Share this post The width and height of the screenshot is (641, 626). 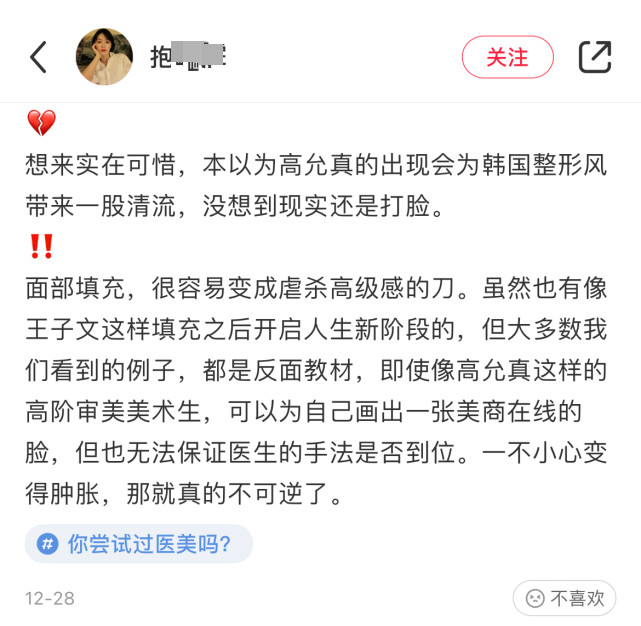[x=595, y=57]
